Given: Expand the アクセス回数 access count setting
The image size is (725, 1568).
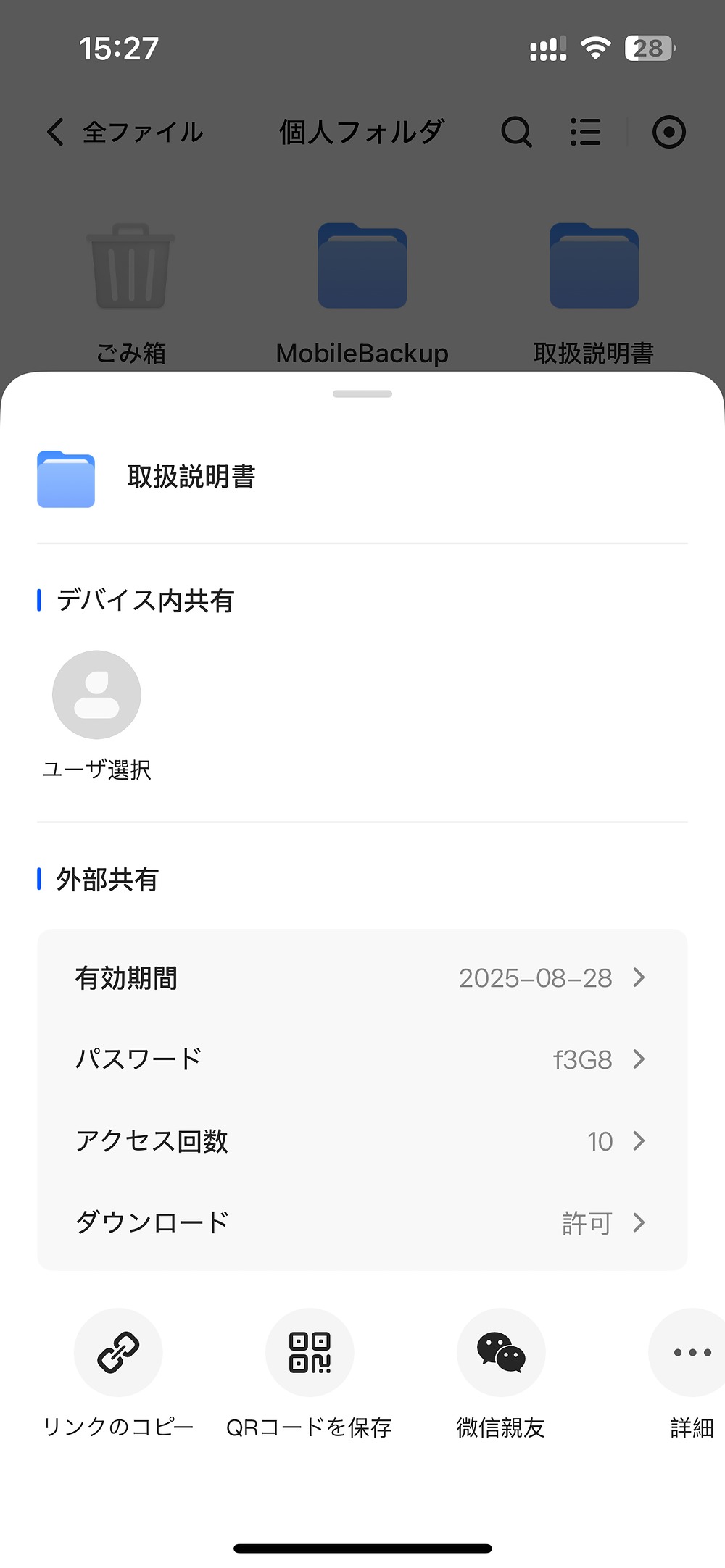Looking at the screenshot, I should (x=362, y=1141).
